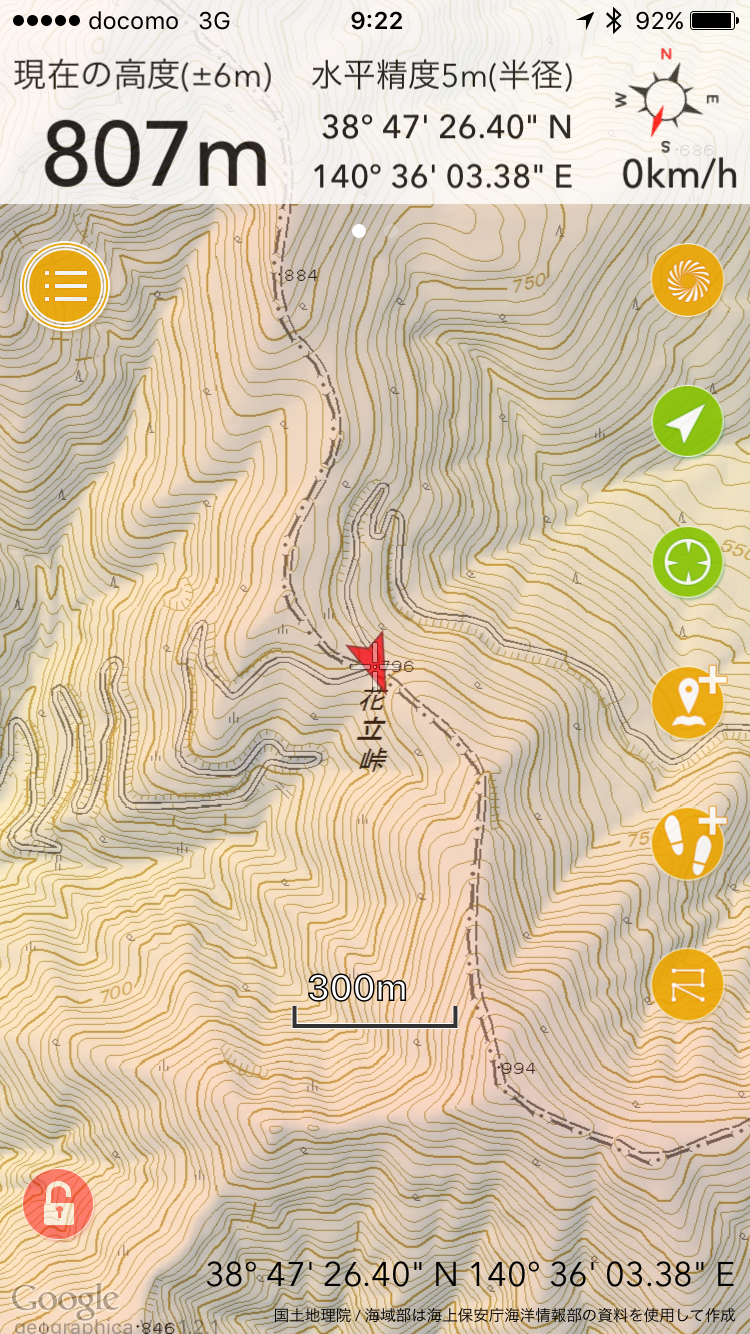
Task: Toggle the red unlock padlock
Action: pyautogui.click(x=58, y=1203)
